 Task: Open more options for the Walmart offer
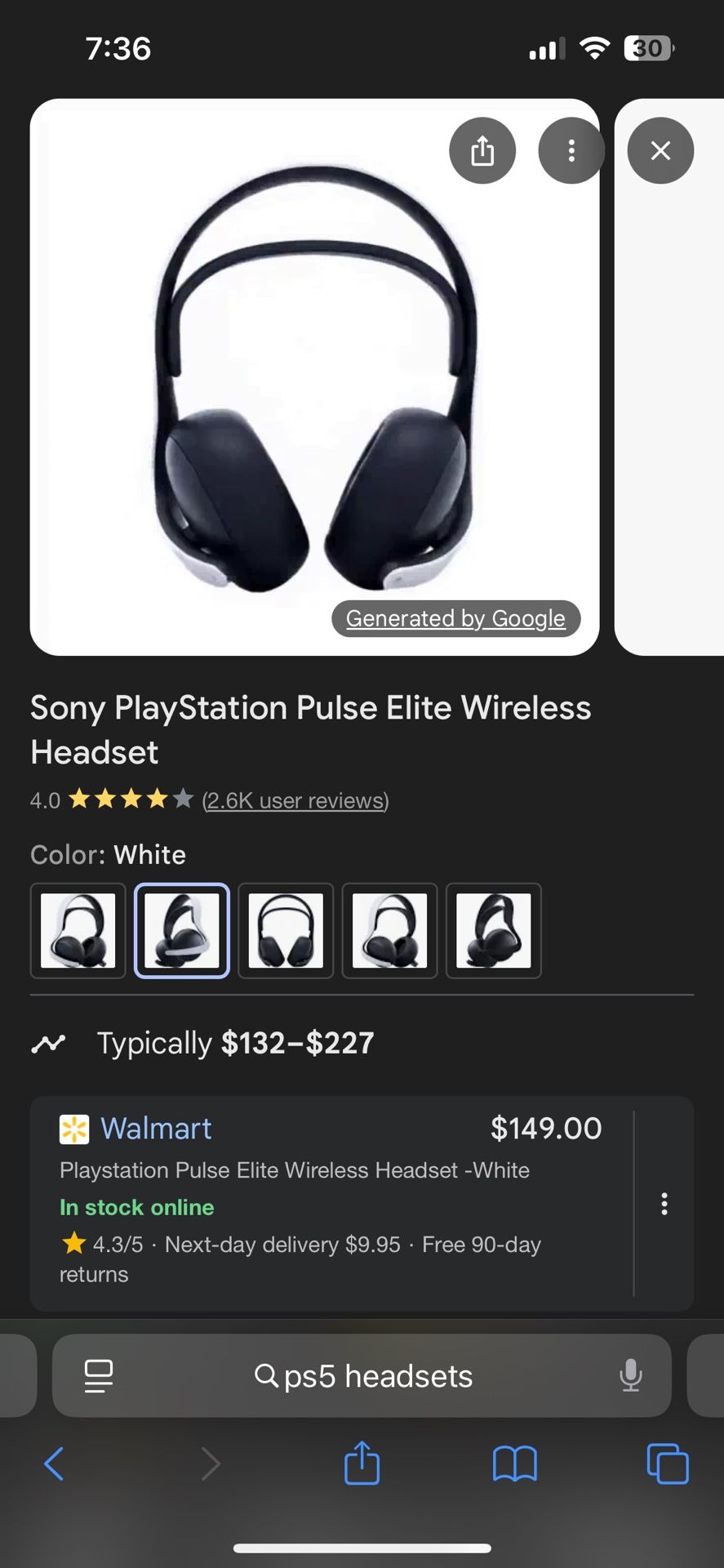click(664, 1204)
